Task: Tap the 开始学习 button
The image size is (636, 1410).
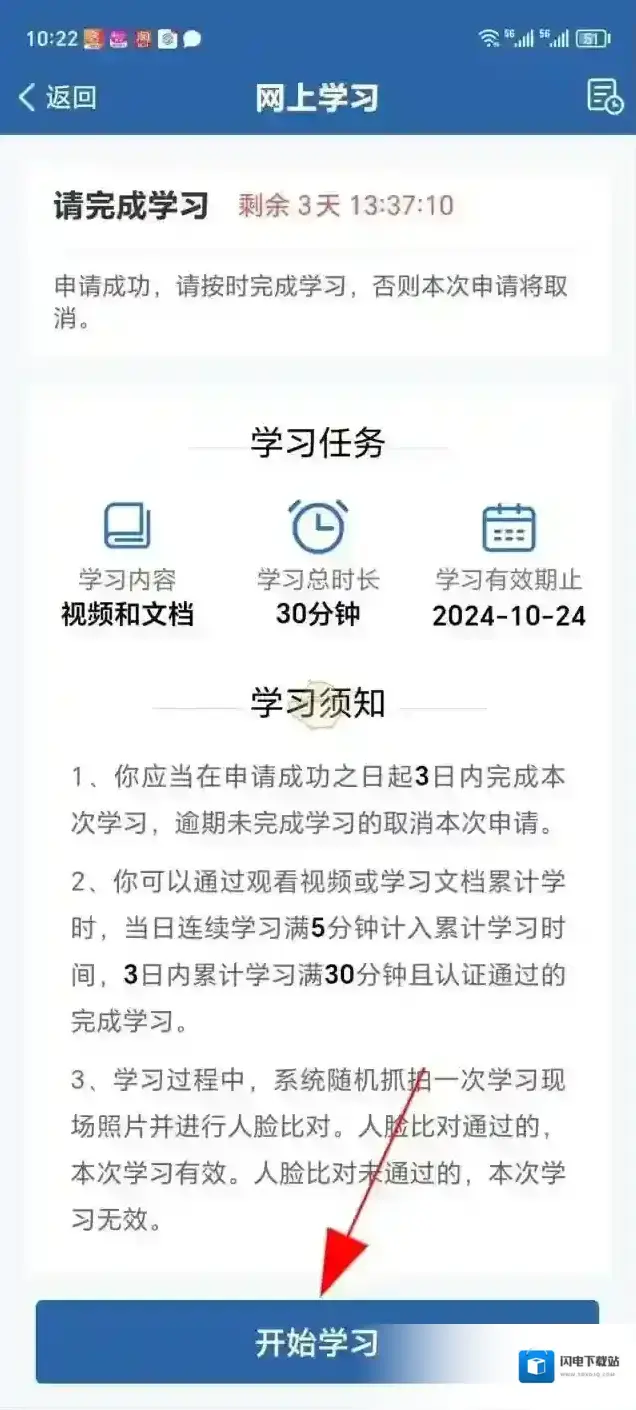Action: 317,1342
